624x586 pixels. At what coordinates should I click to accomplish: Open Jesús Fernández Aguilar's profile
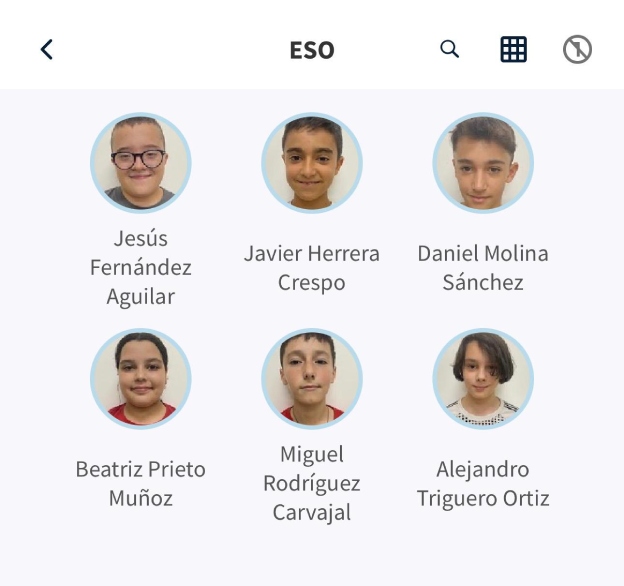(x=141, y=162)
